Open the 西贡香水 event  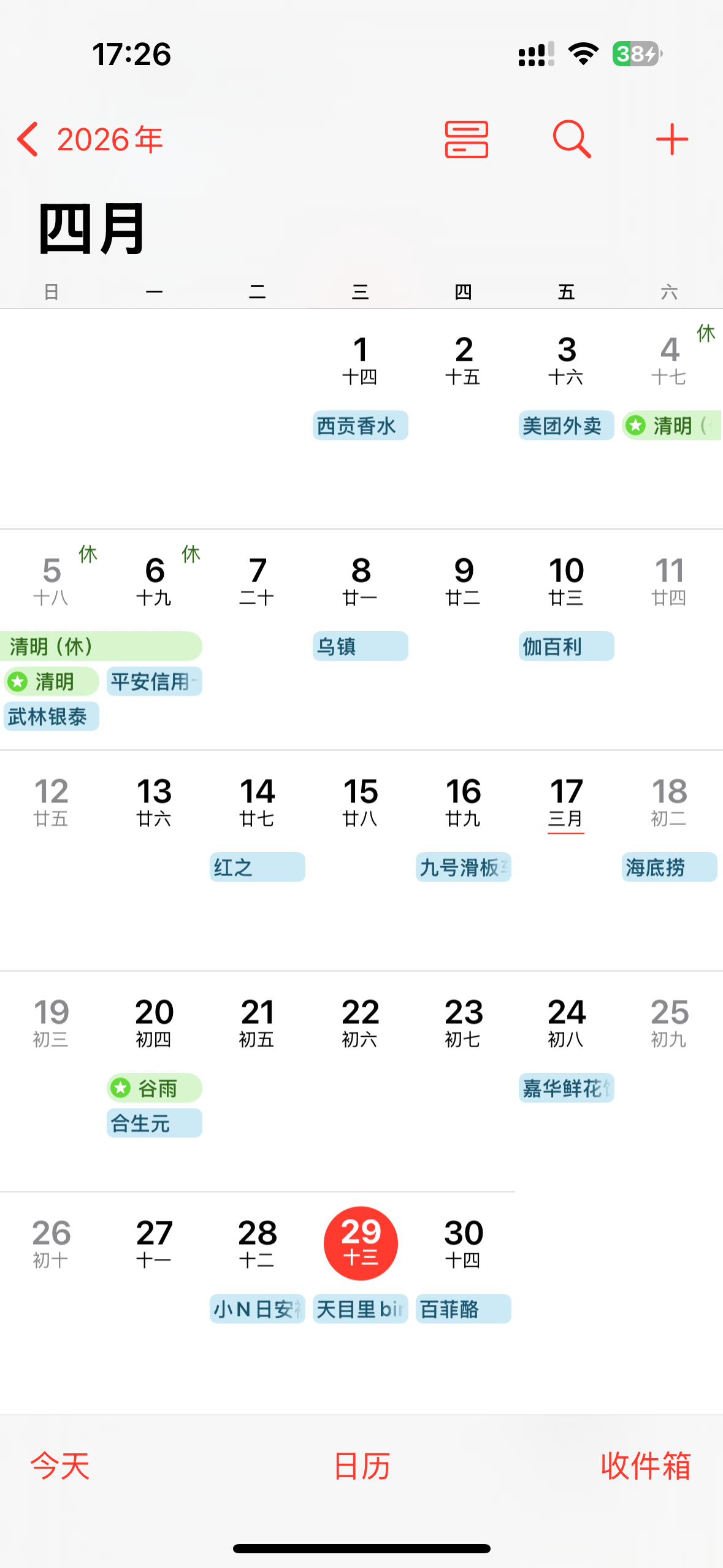click(360, 425)
